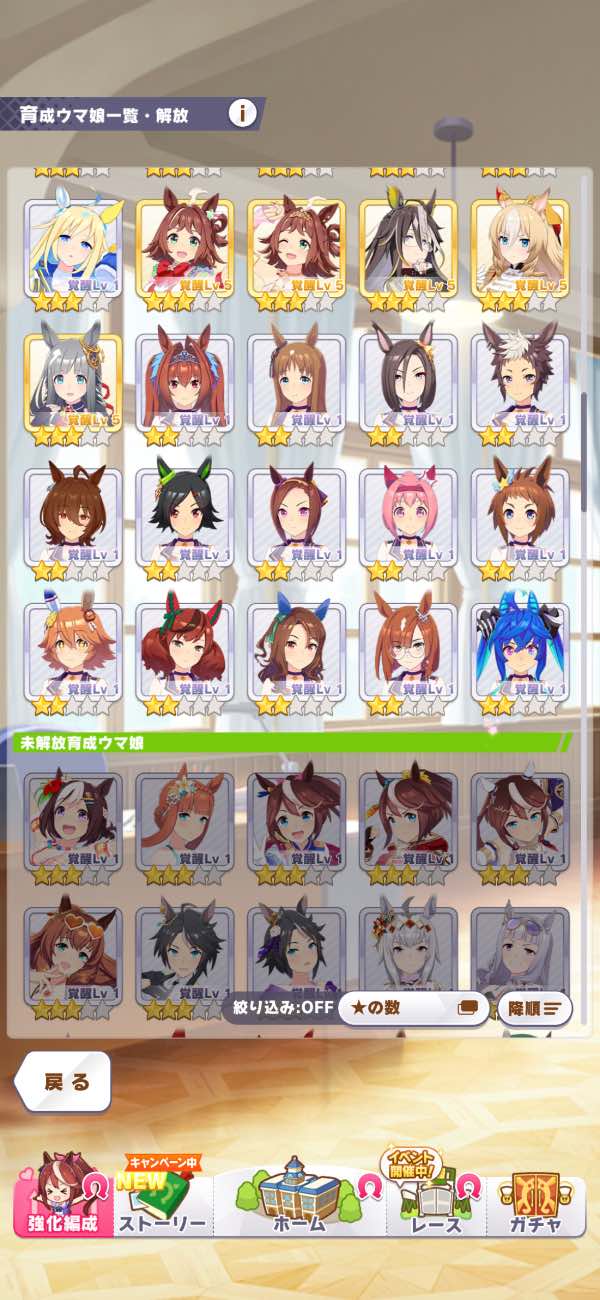Select the gray-haired character with gold frame

click(73, 383)
